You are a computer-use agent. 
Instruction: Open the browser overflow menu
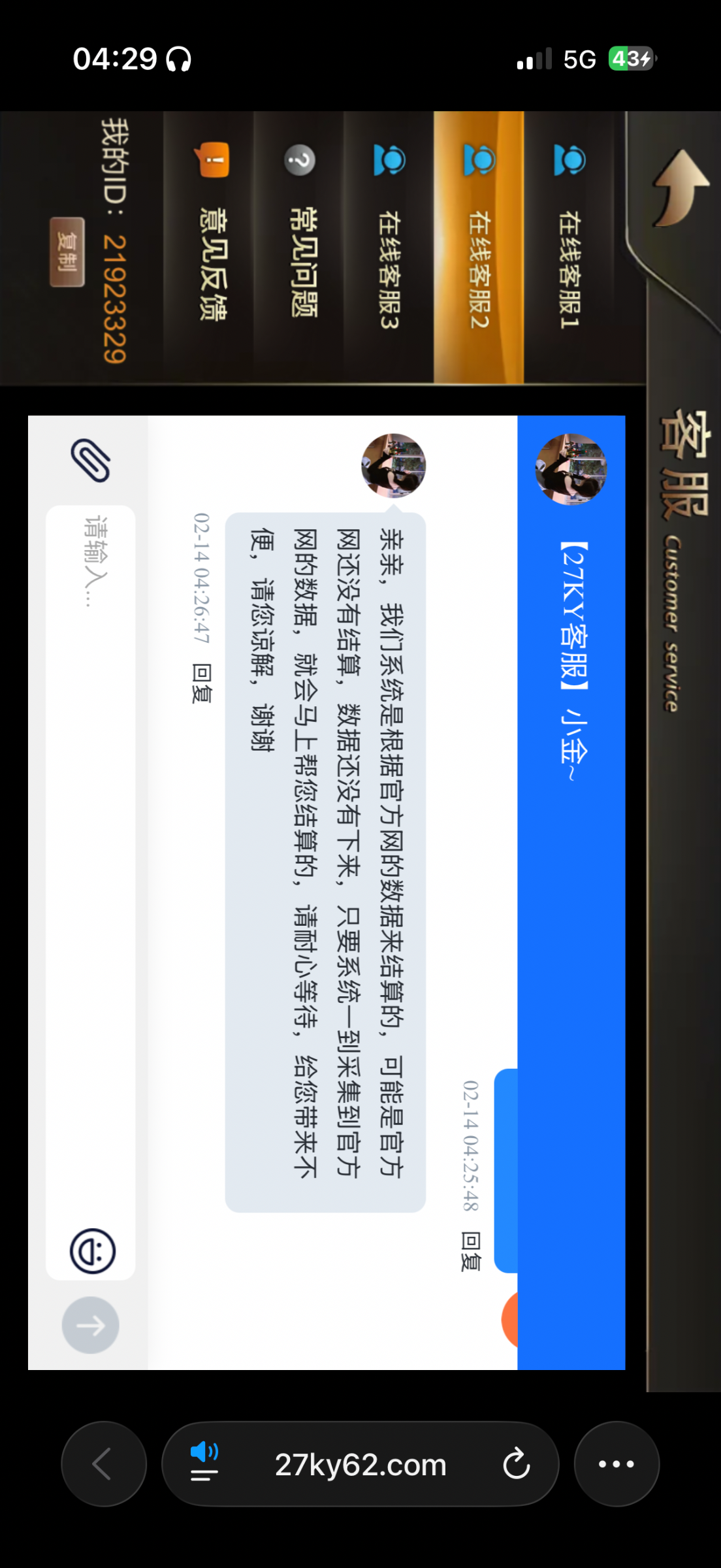point(616,1464)
